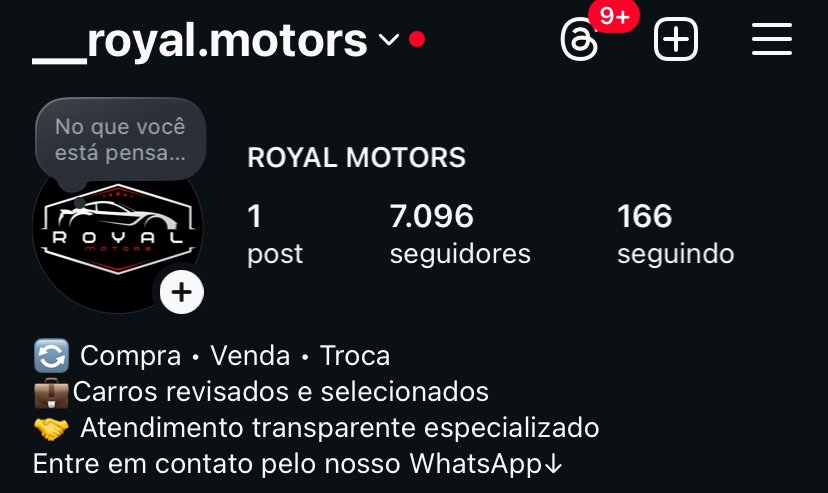Open the Threads icon with 9+ badge

click(x=581, y=41)
